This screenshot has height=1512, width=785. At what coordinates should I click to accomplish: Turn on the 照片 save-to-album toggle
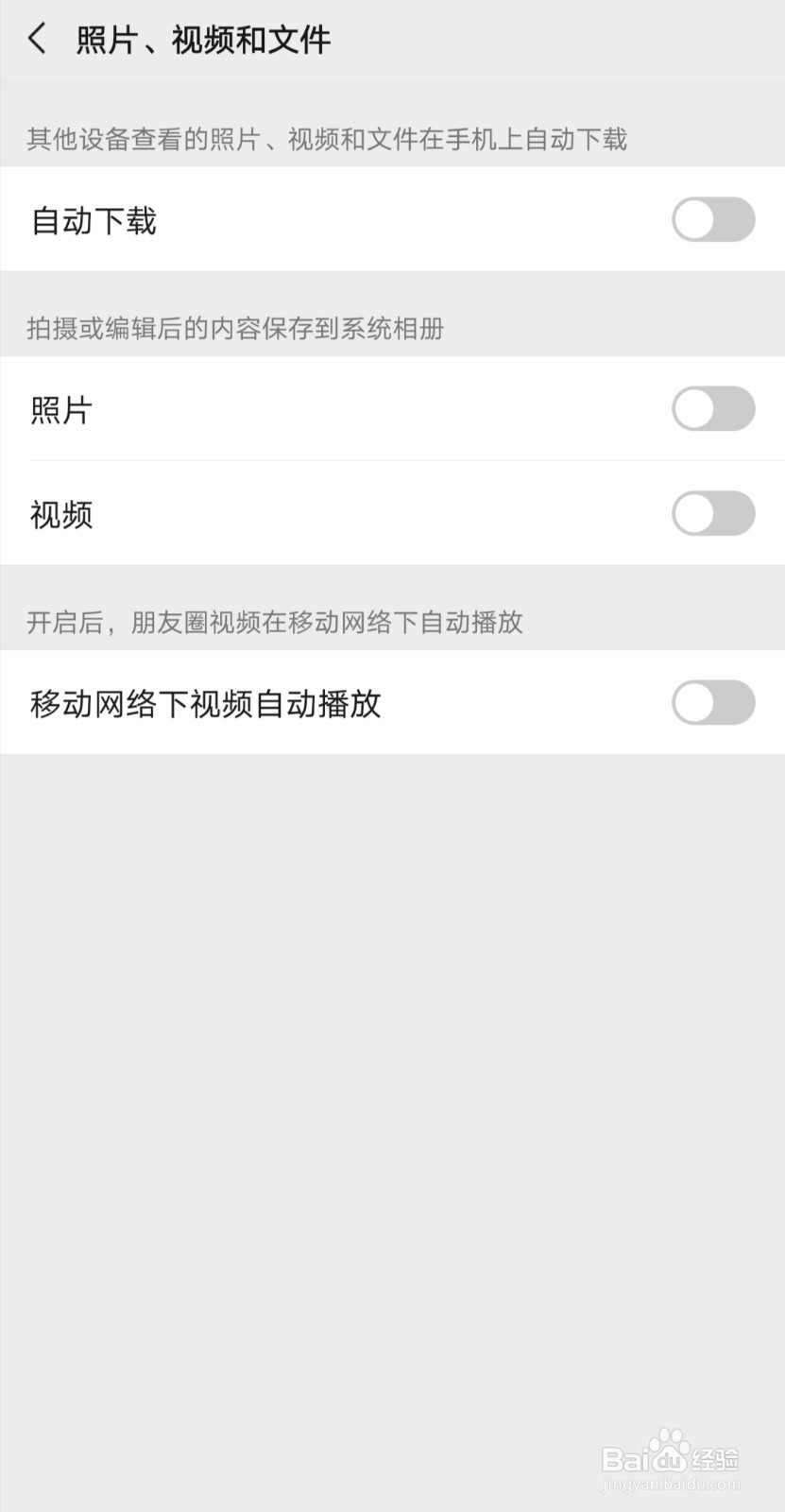point(713,408)
